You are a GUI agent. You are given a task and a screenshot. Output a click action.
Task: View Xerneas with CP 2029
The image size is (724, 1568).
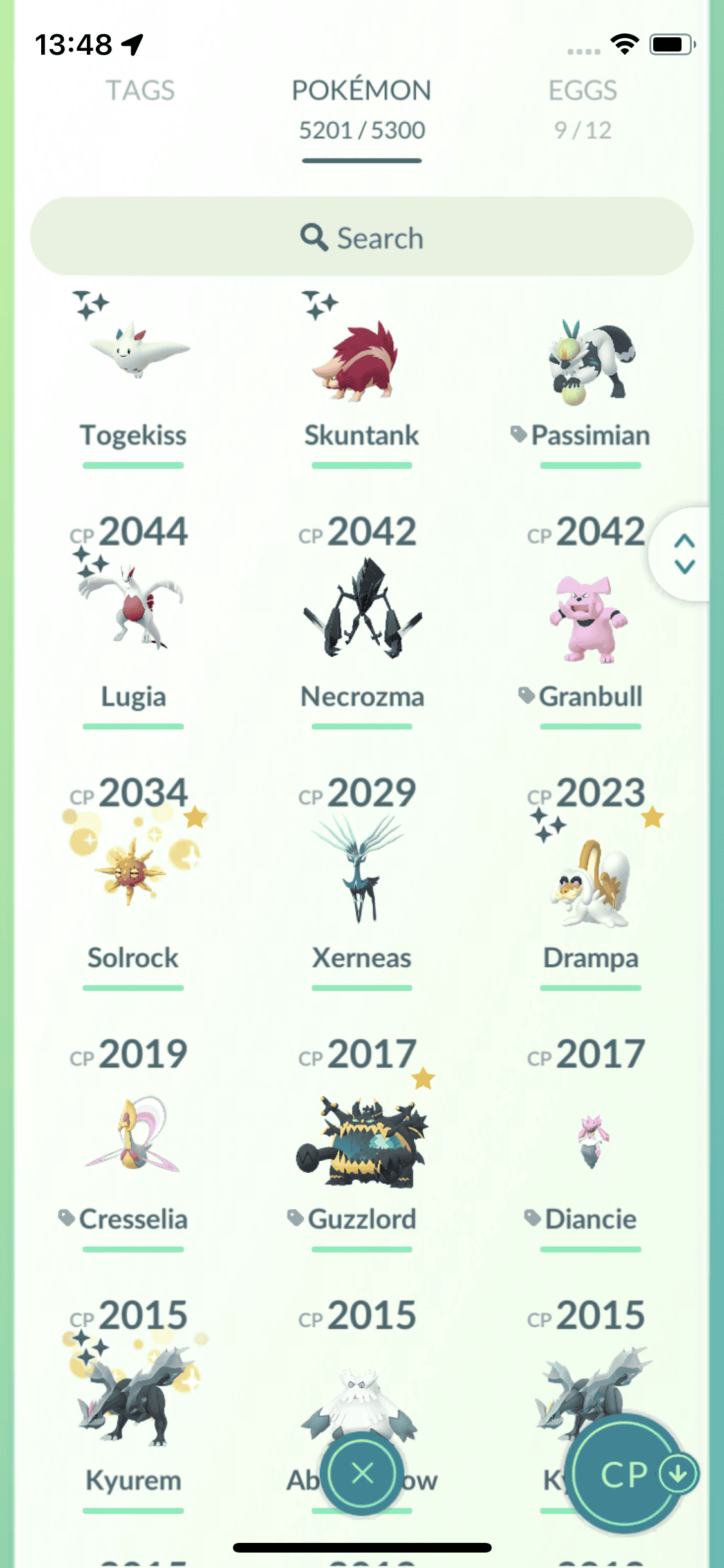362,872
